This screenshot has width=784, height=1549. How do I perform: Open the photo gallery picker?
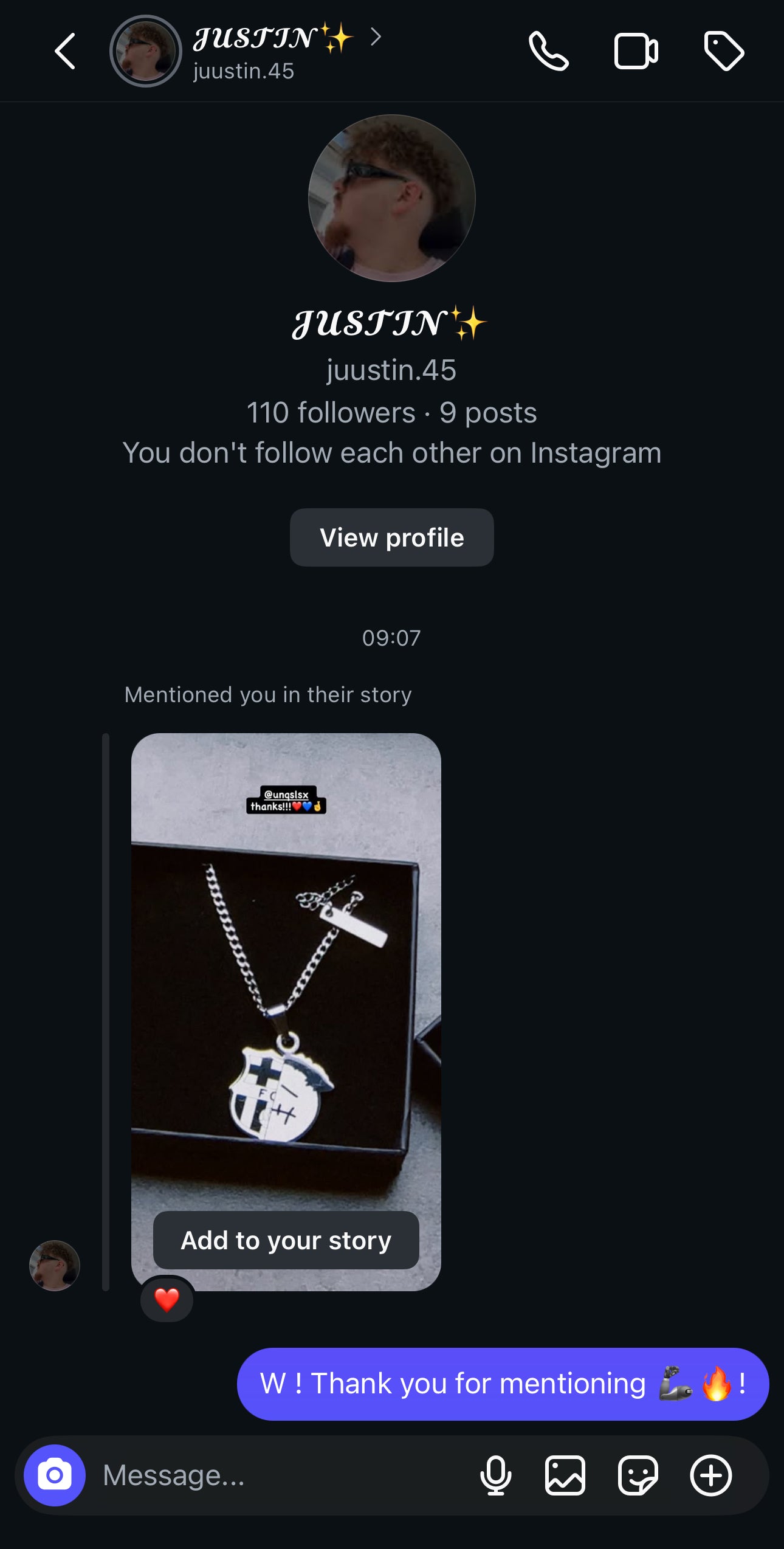coord(565,1475)
